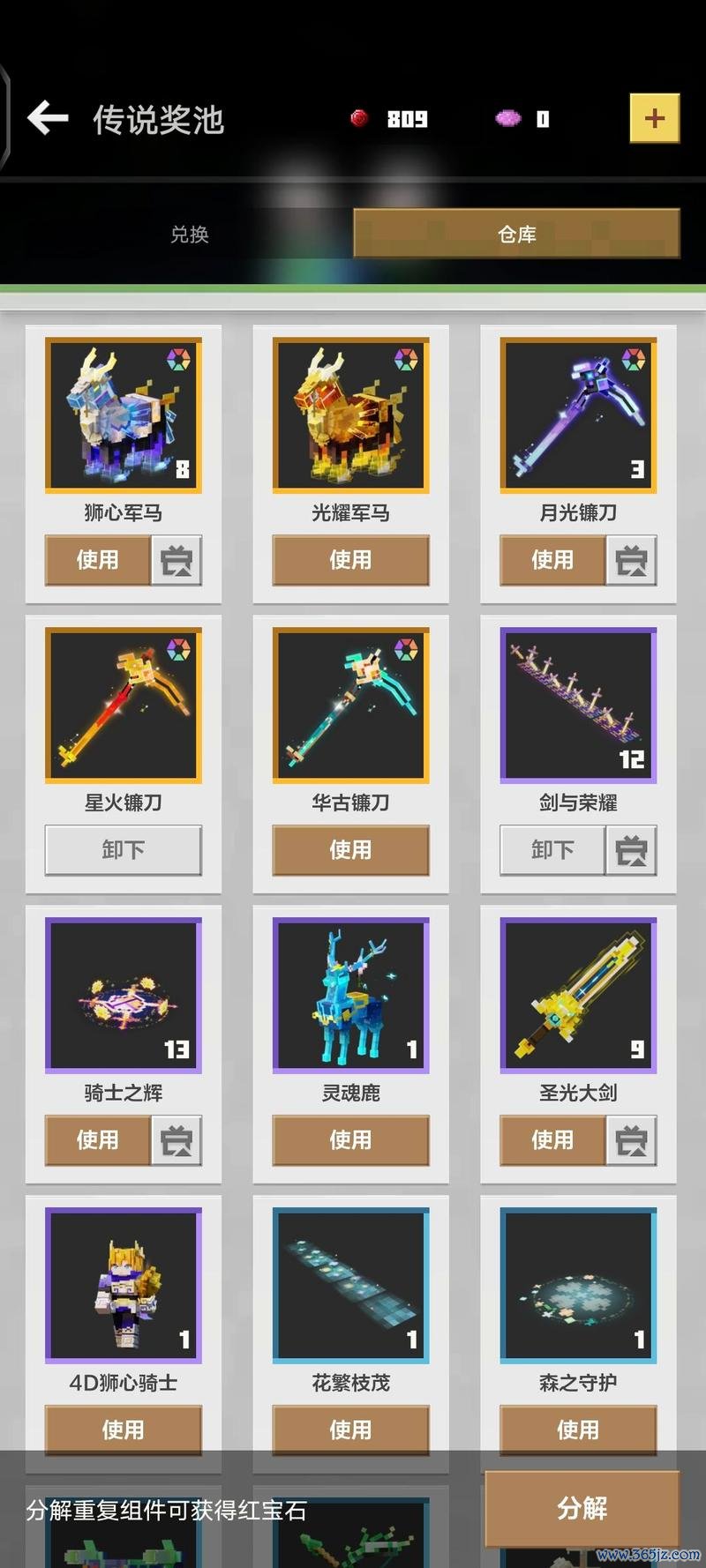Tap 卸下 to unequip 星火镰刀
706x1568 pixels.
click(x=123, y=850)
